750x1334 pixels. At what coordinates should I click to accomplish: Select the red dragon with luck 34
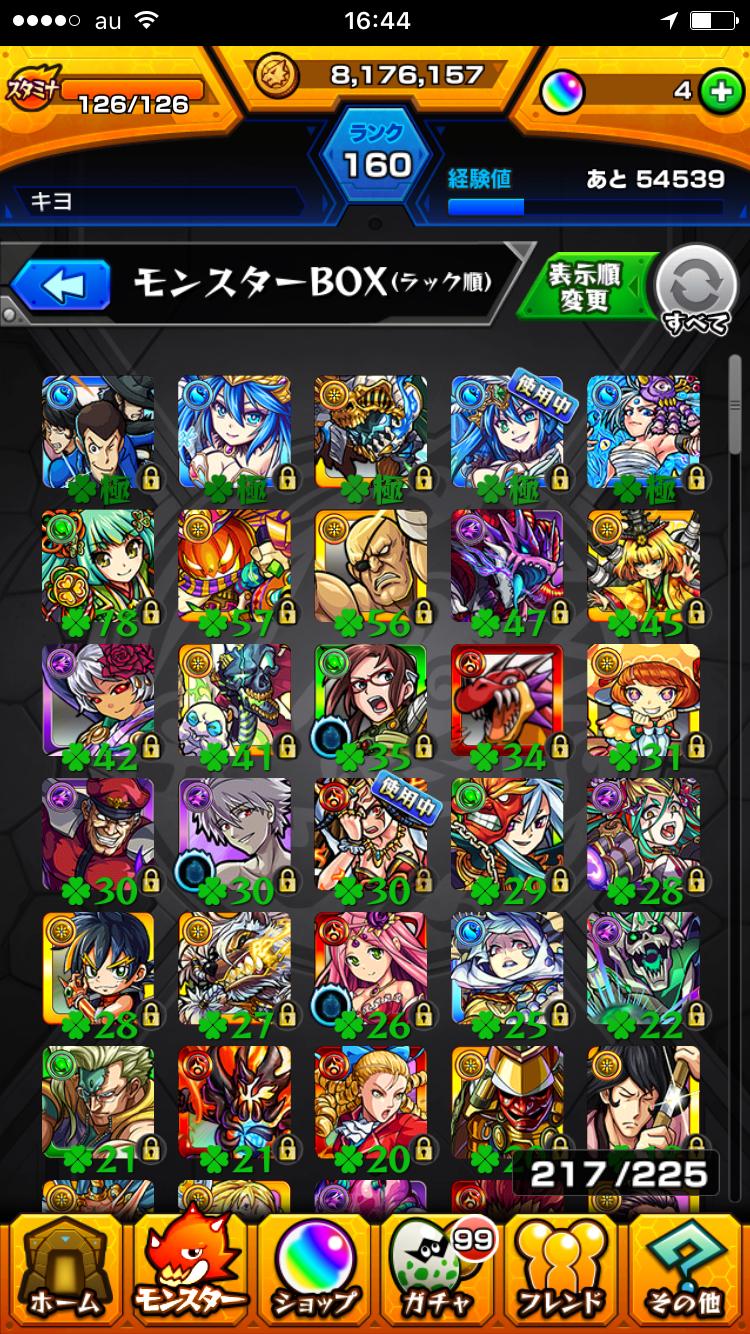tap(506, 702)
